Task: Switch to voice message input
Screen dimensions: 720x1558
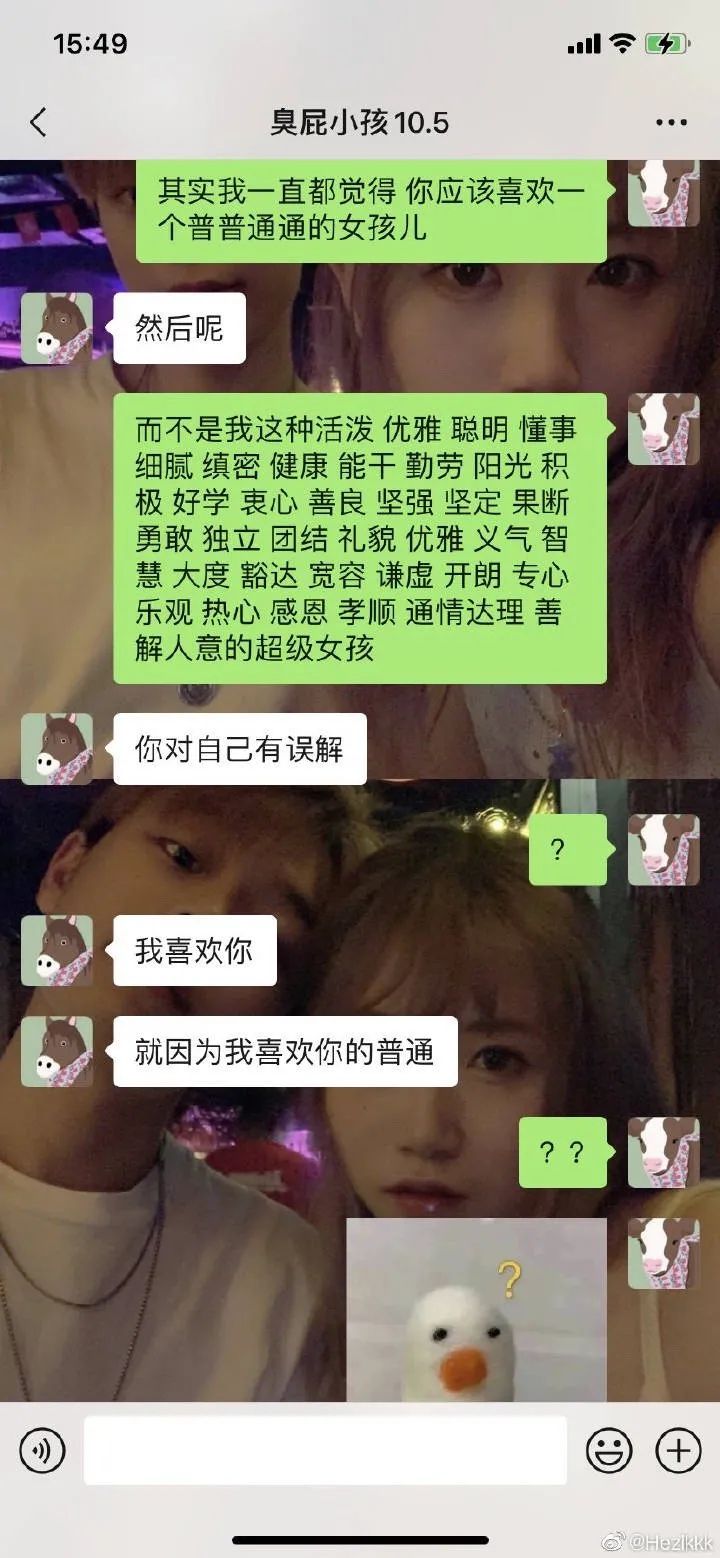Action: click(42, 1450)
